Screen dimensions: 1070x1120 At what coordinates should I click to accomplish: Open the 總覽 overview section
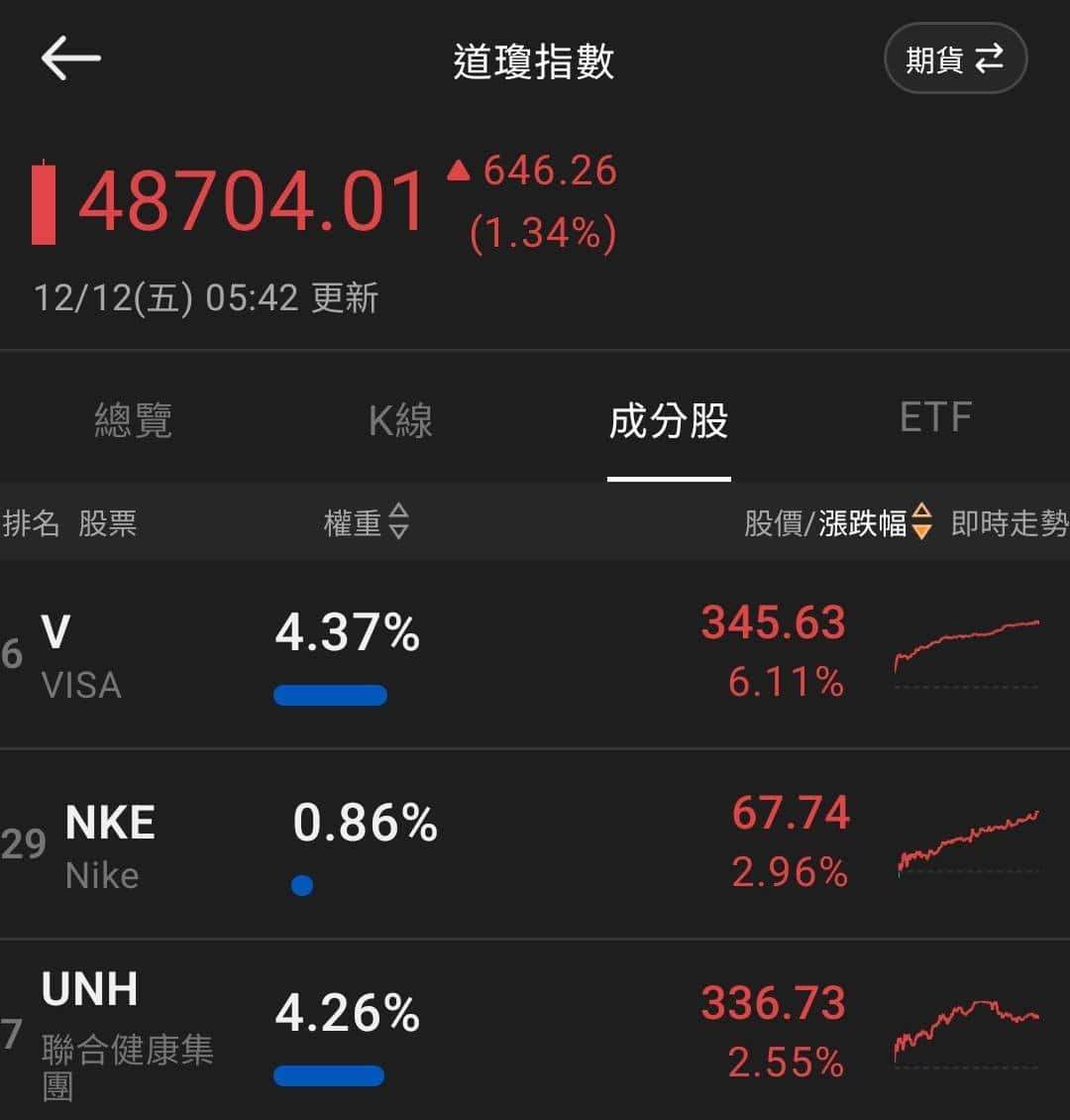134,420
